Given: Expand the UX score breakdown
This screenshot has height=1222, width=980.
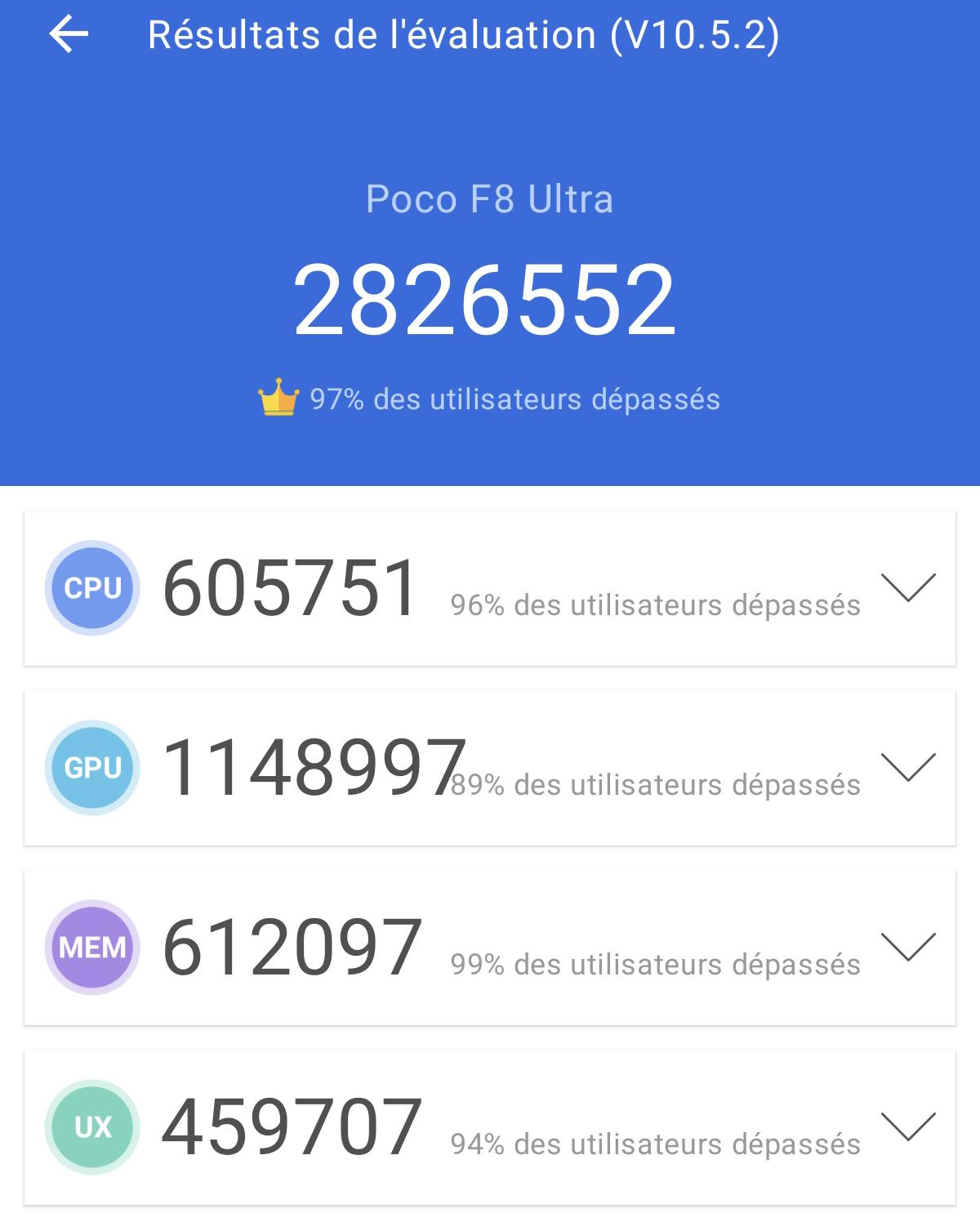Looking at the screenshot, I should pos(908,1126).
